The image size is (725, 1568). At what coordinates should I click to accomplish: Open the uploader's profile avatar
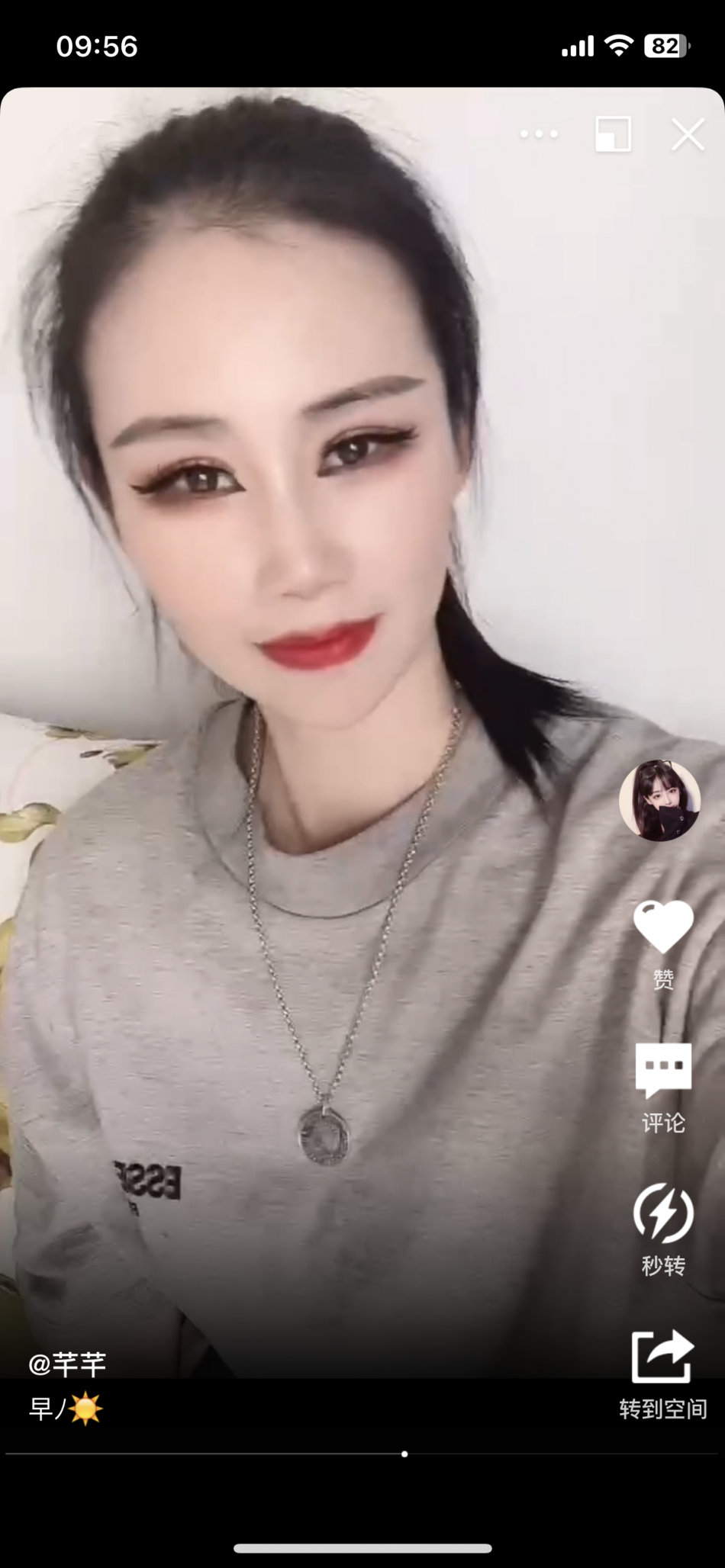[x=659, y=800]
